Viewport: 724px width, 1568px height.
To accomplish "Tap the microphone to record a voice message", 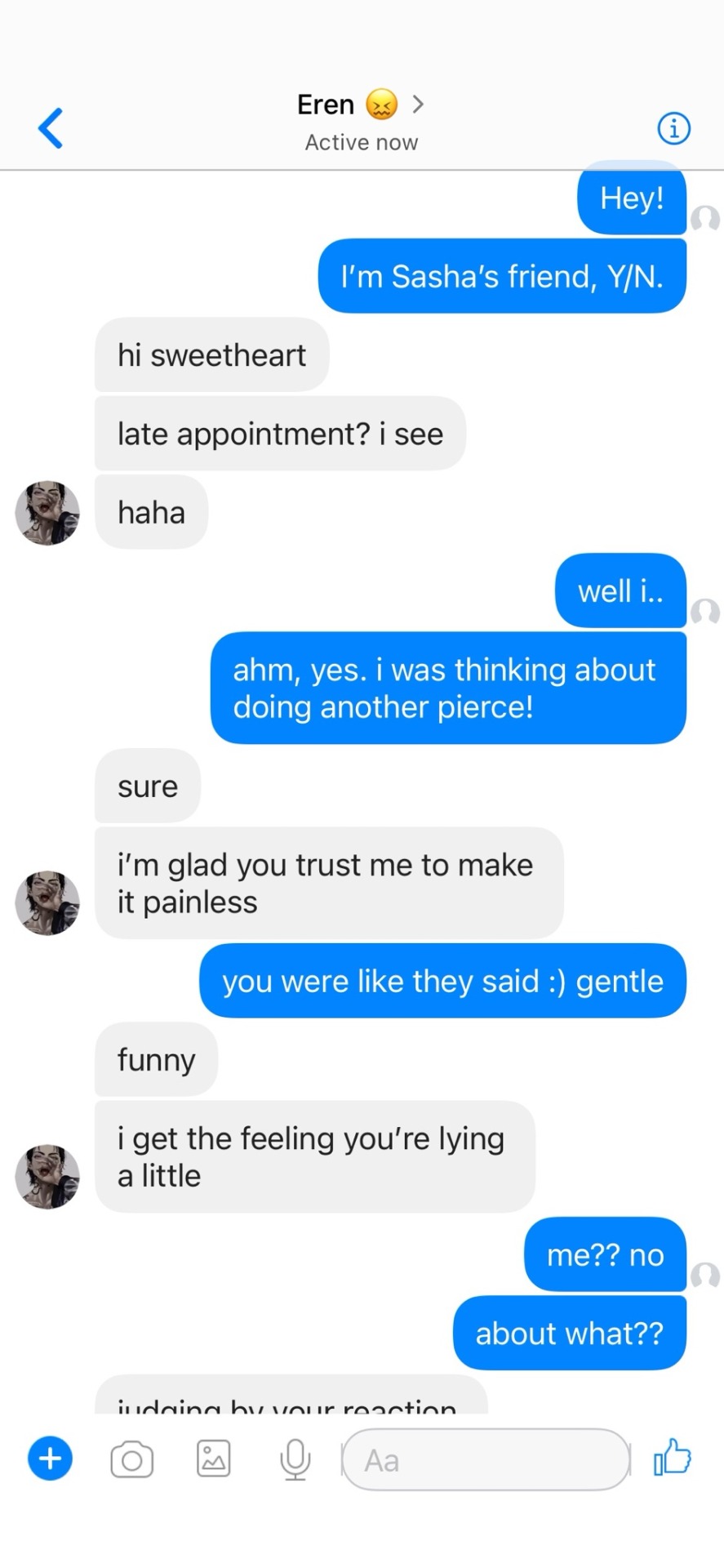I will click(295, 1459).
